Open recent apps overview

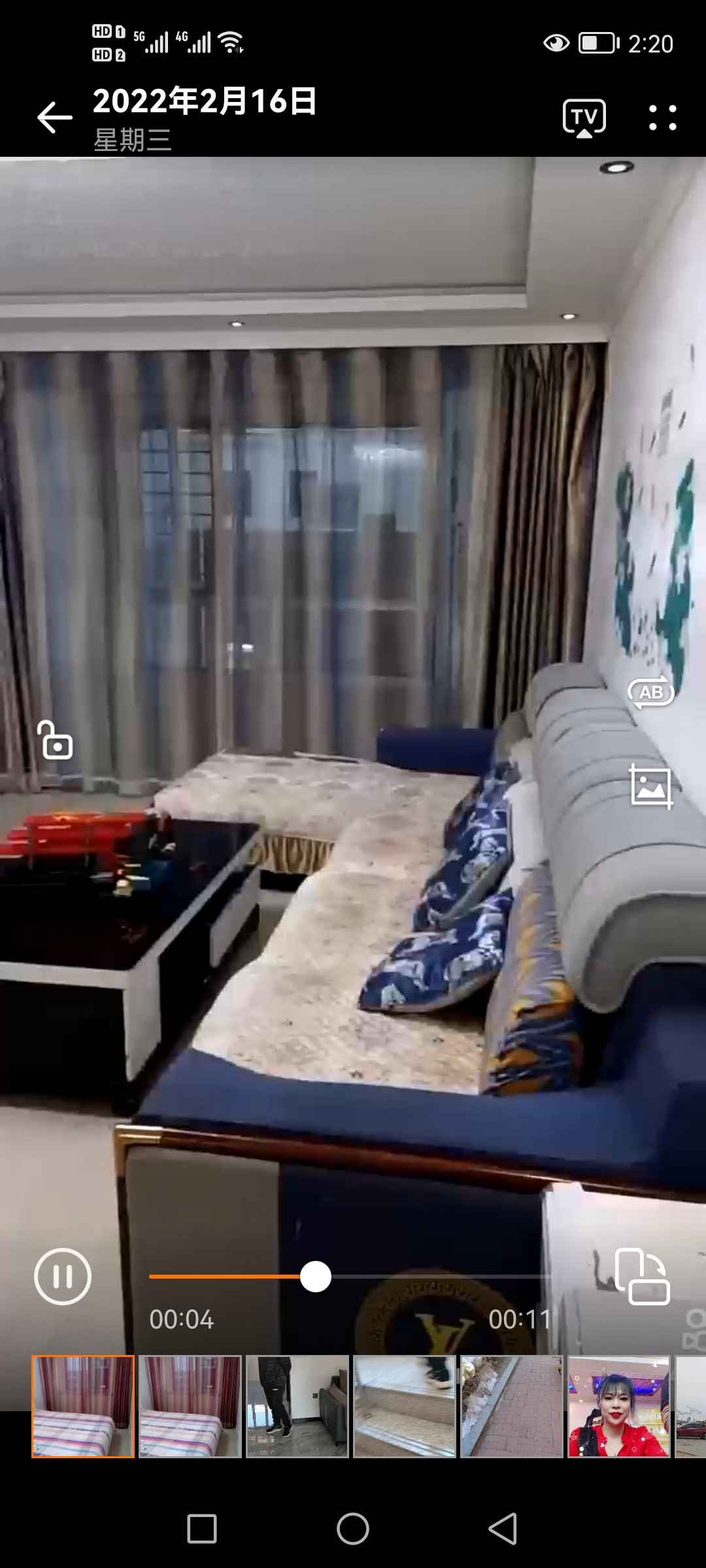(x=202, y=1529)
